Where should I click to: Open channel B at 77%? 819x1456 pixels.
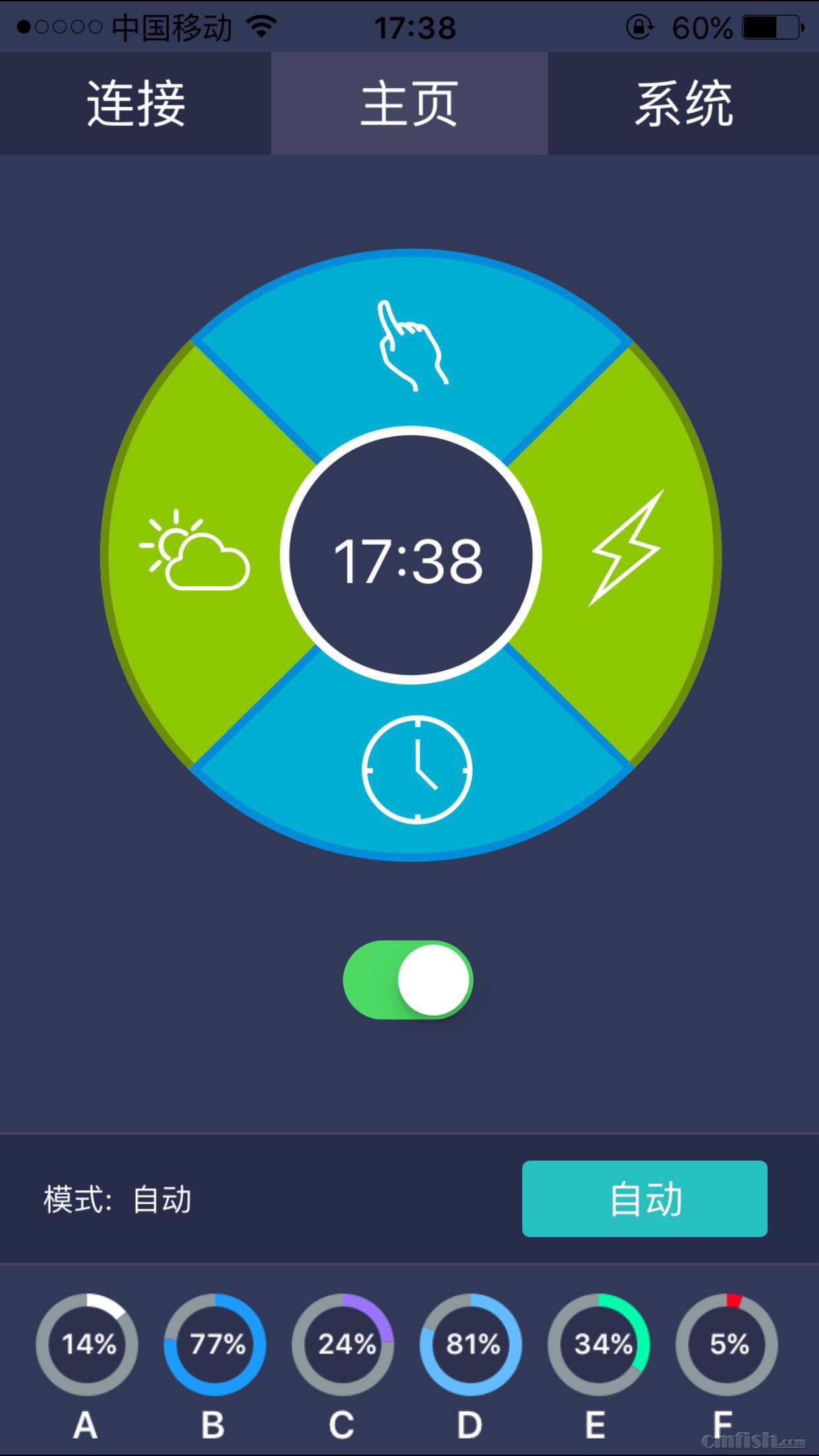(215, 1344)
